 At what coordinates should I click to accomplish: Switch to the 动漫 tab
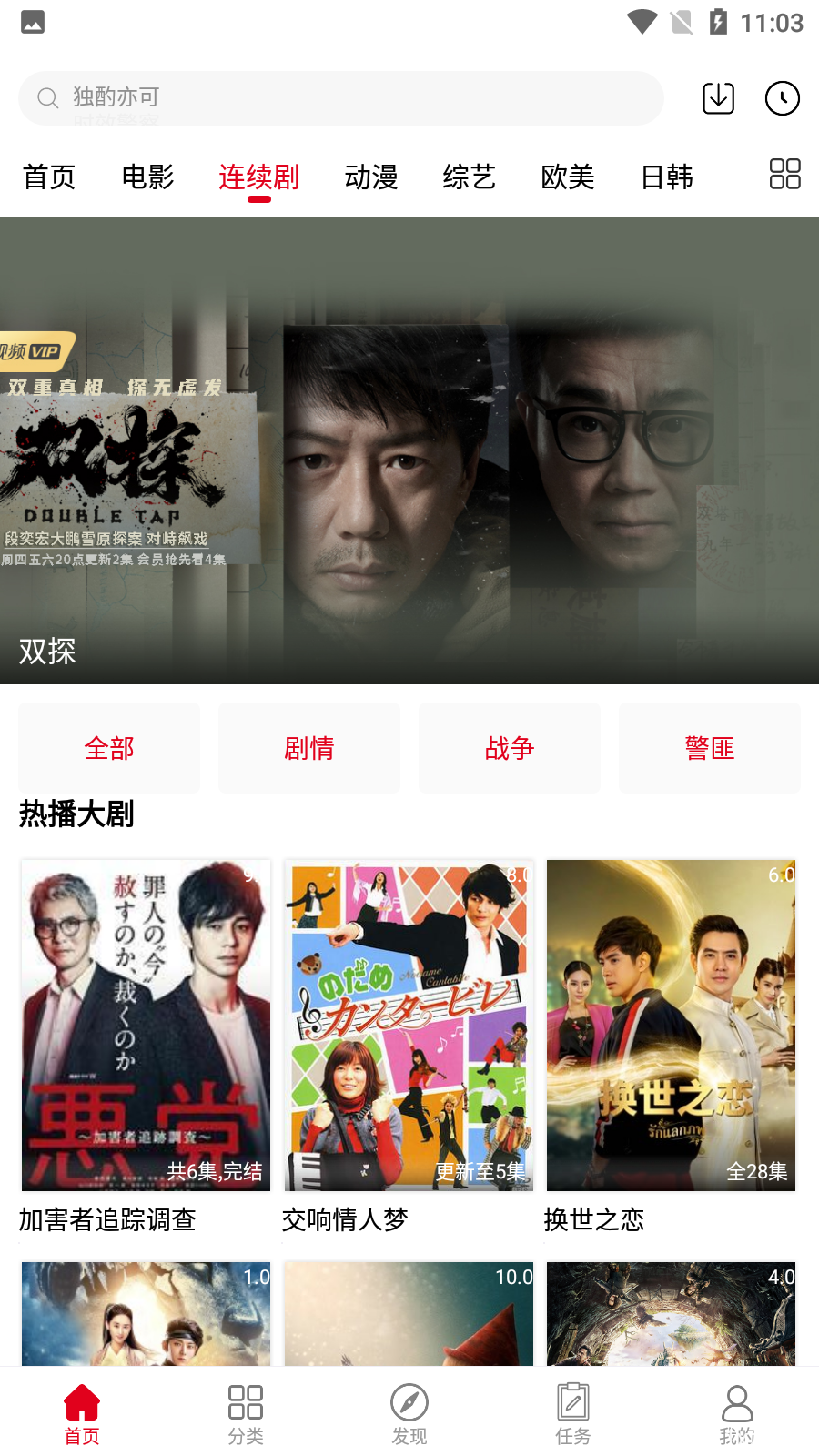[x=371, y=177]
